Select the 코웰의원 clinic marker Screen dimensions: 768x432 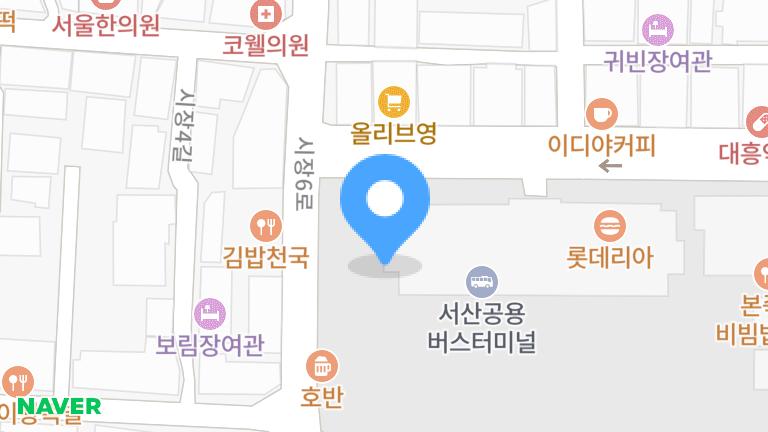[x=266, y=14]
